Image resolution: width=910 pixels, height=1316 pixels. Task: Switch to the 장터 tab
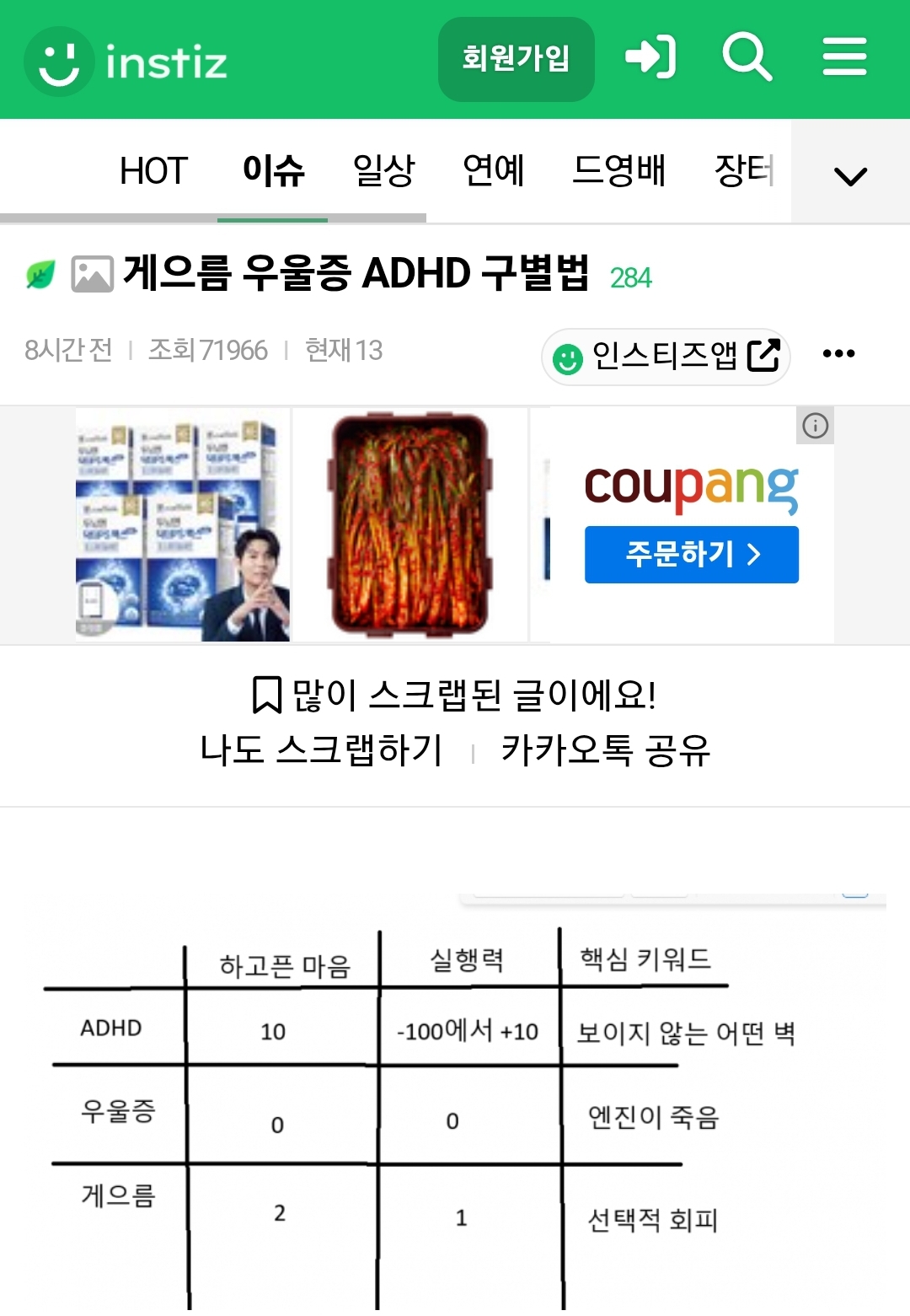pos(743,171)
